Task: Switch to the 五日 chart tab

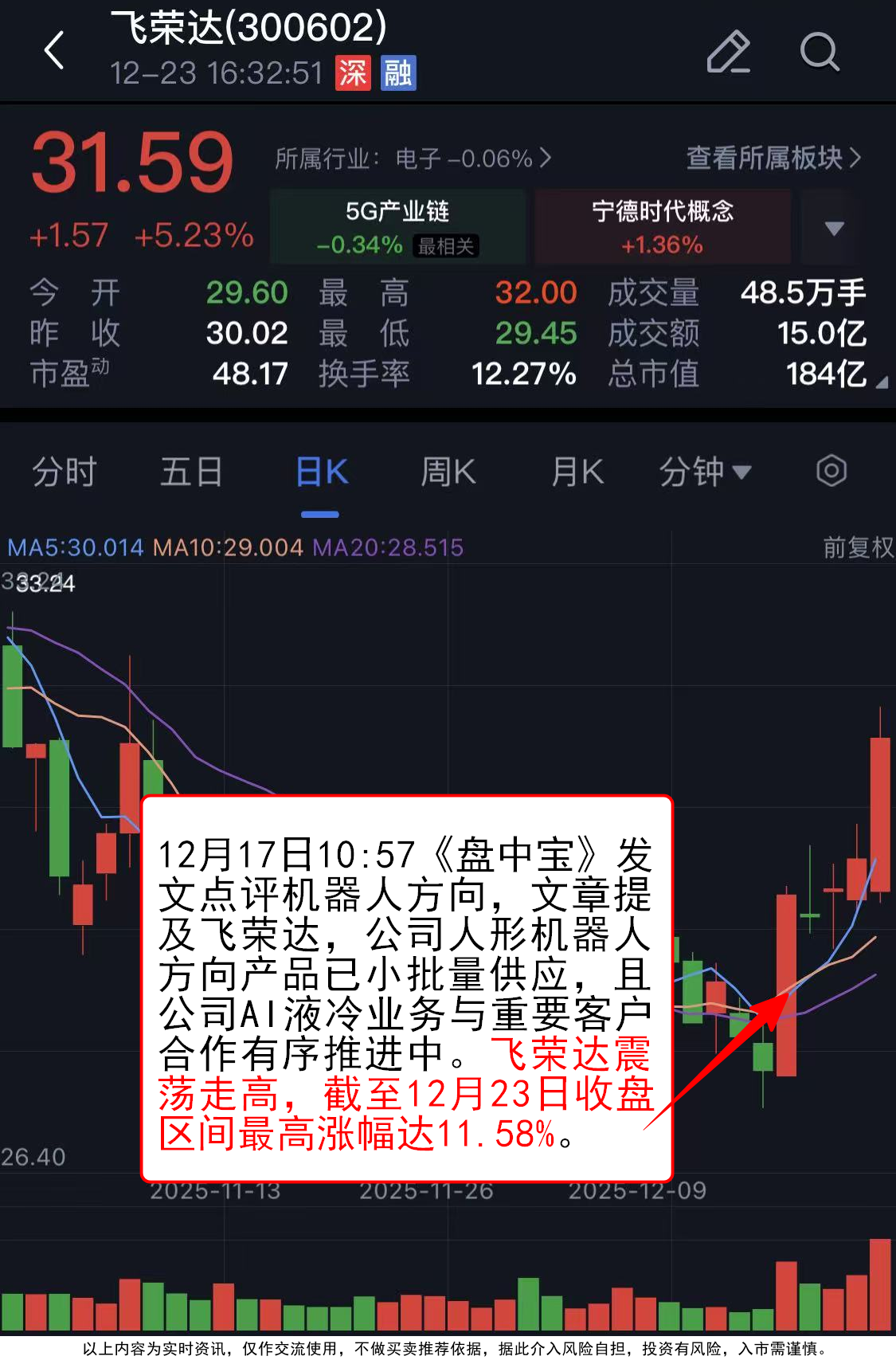Action: point(191,472)
